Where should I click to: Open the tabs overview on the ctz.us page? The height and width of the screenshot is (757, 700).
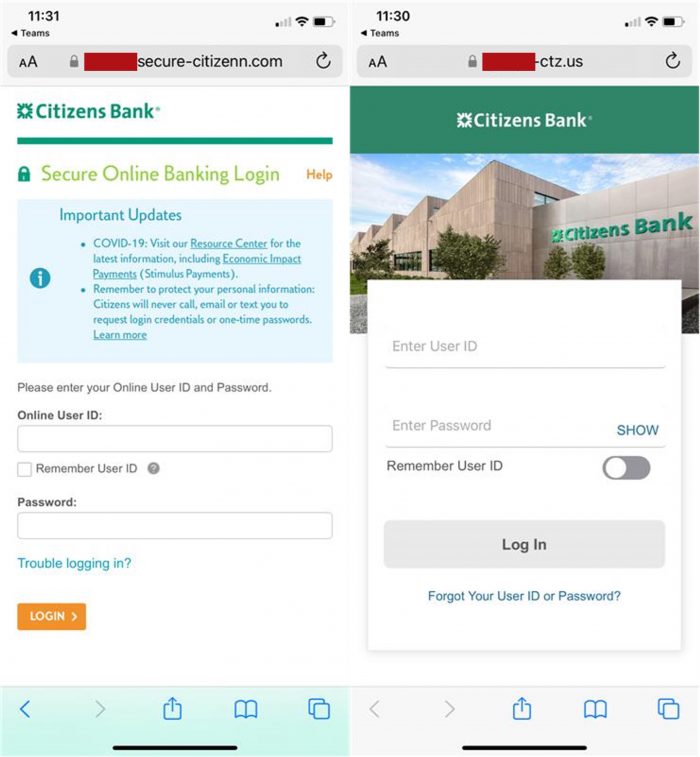tap(668, 709)
